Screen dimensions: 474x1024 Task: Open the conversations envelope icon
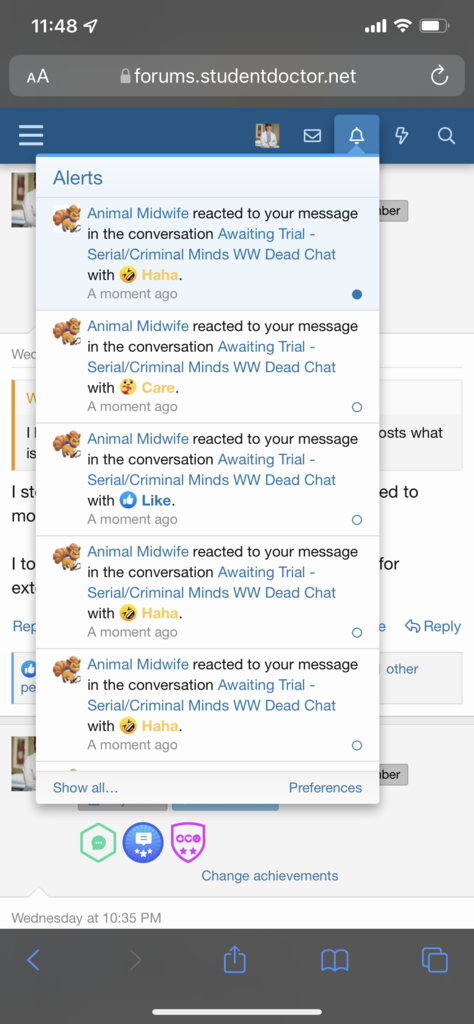313,136
